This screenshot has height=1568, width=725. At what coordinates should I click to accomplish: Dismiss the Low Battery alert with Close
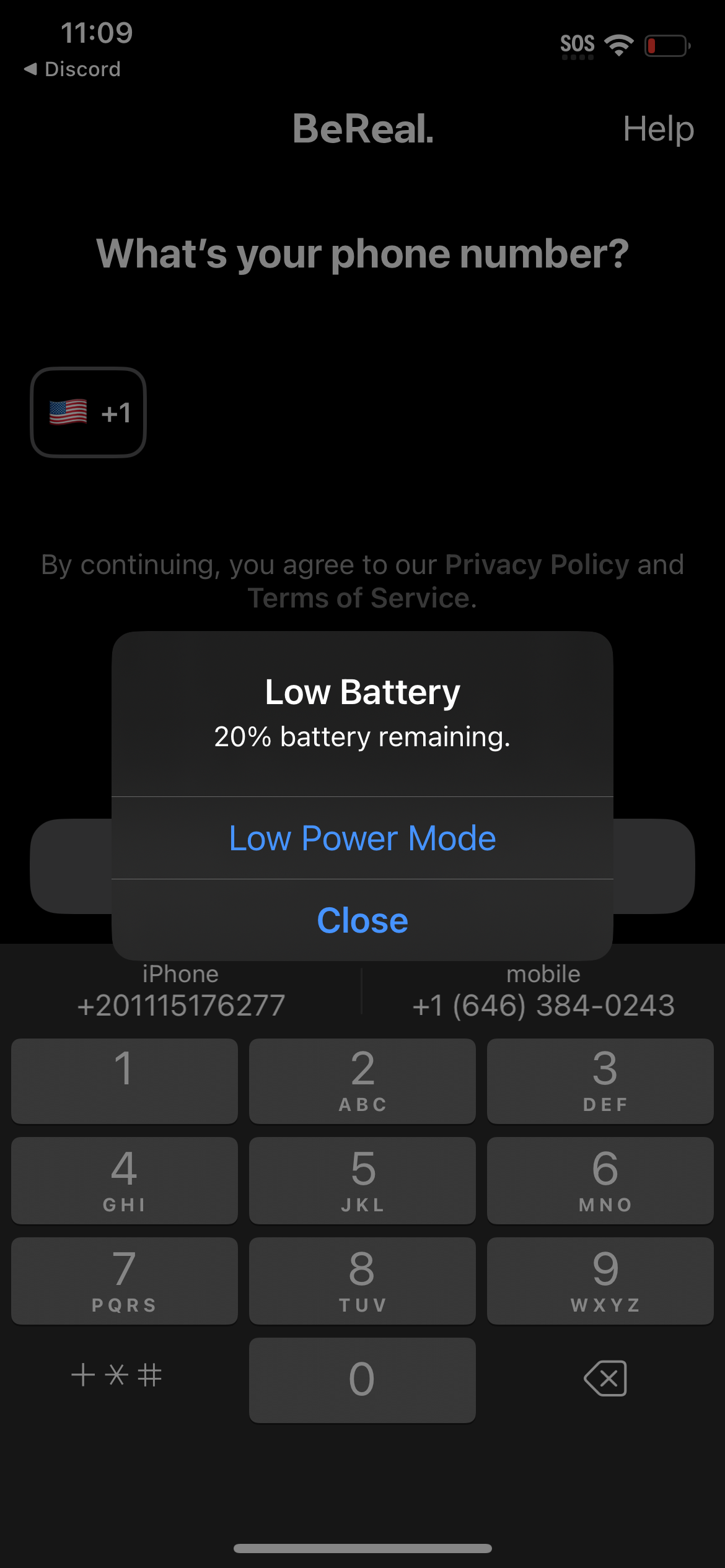pos(362,920)
